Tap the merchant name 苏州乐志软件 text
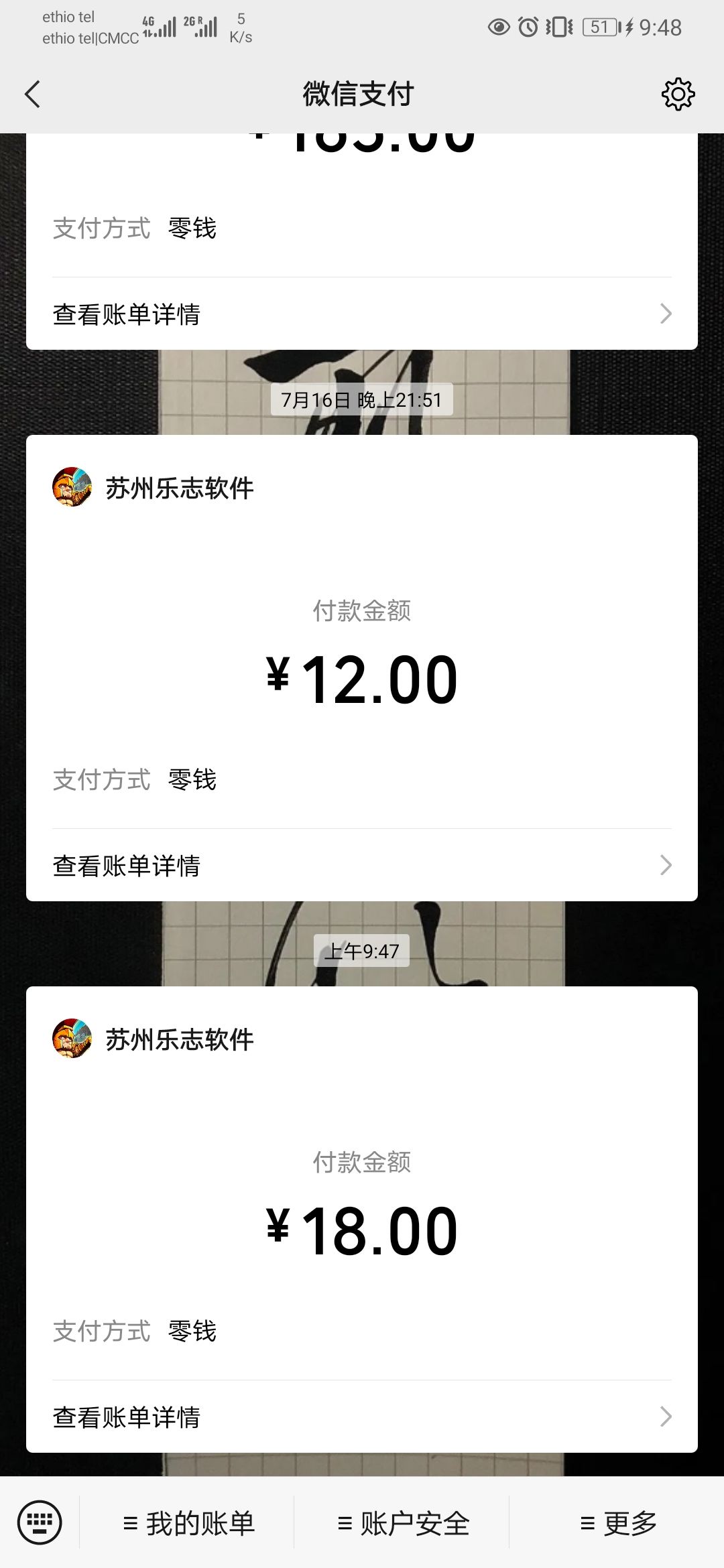 coord(181,488)
